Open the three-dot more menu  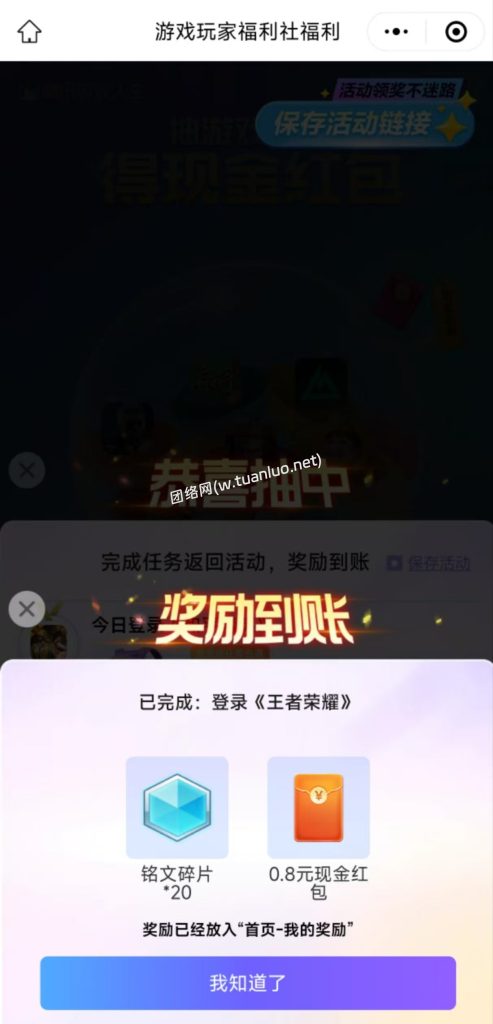[396, 31]
